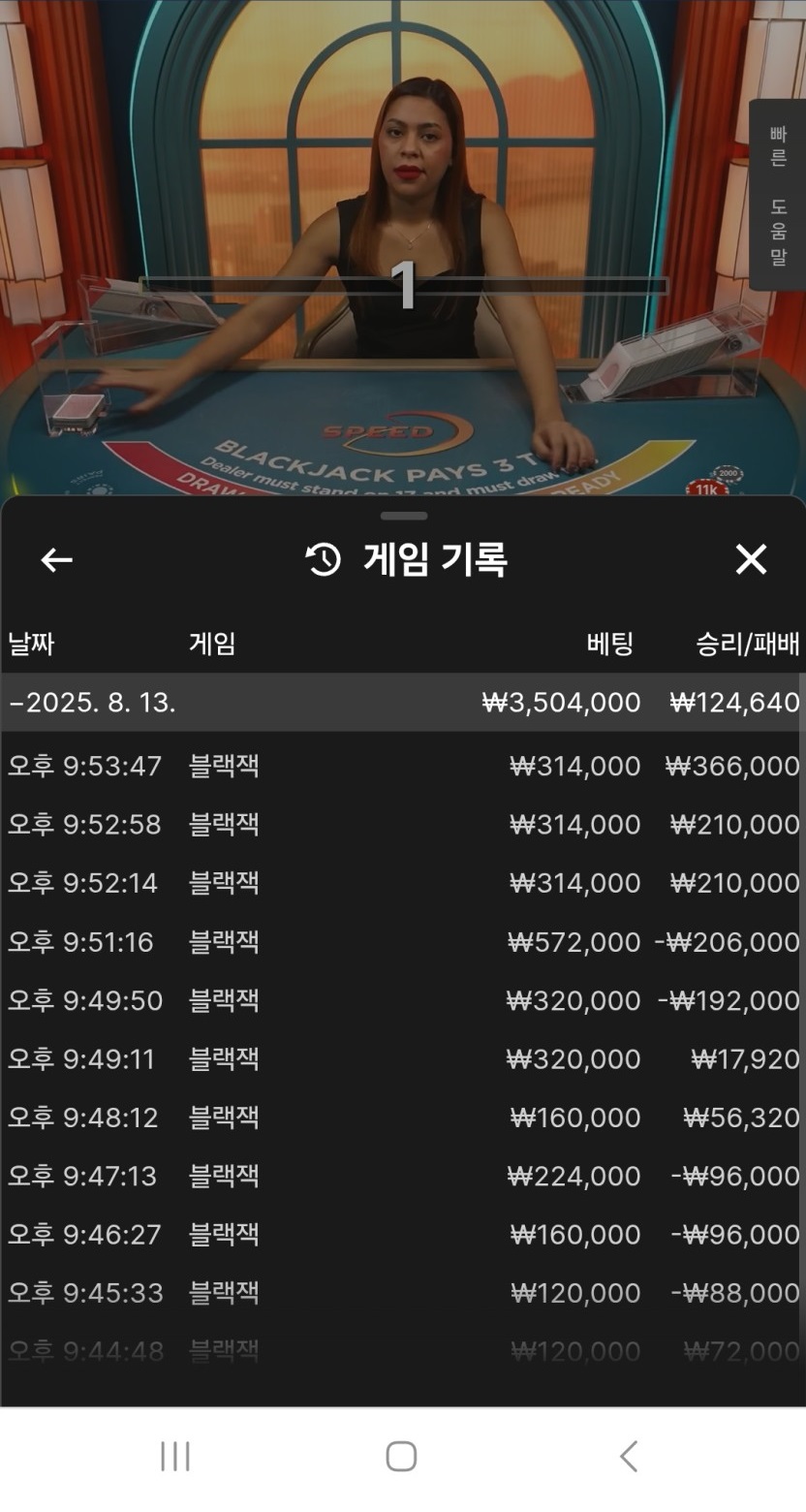Sort records by the 베팅 column header
This screenshot has height=1512, width=806.
608,645
